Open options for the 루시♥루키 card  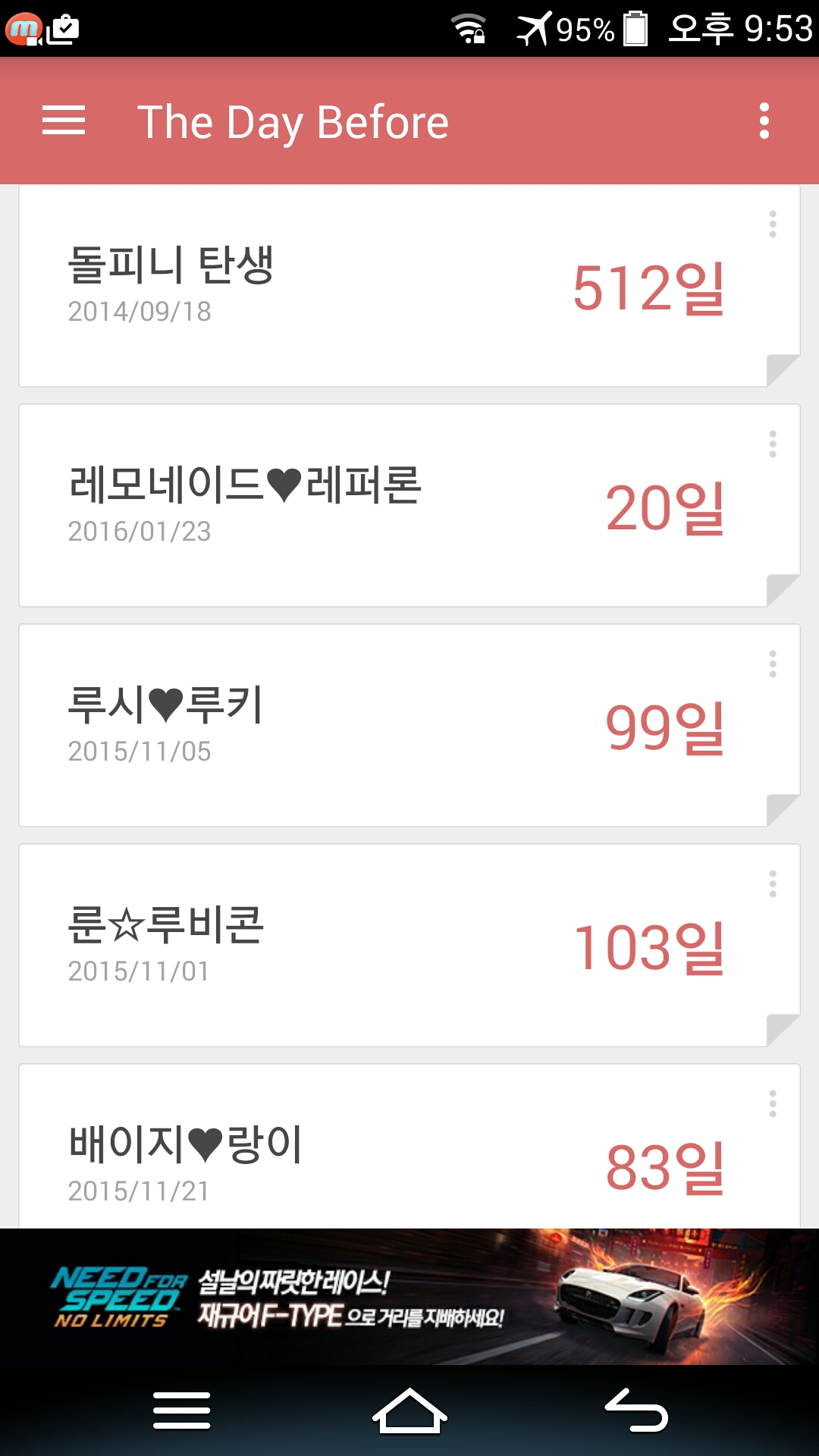[x=773, y=664]
